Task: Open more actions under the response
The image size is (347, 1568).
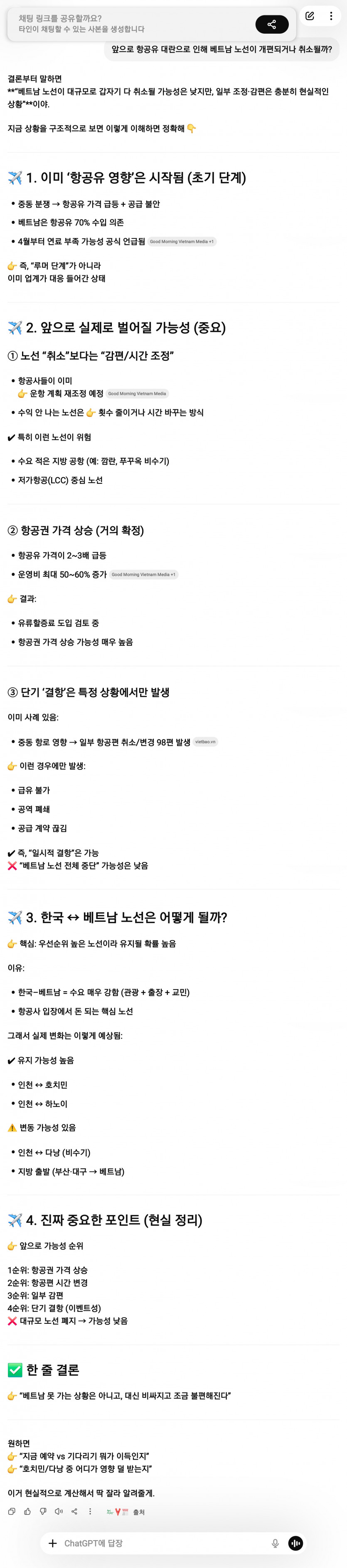Action: point(90,1512)
